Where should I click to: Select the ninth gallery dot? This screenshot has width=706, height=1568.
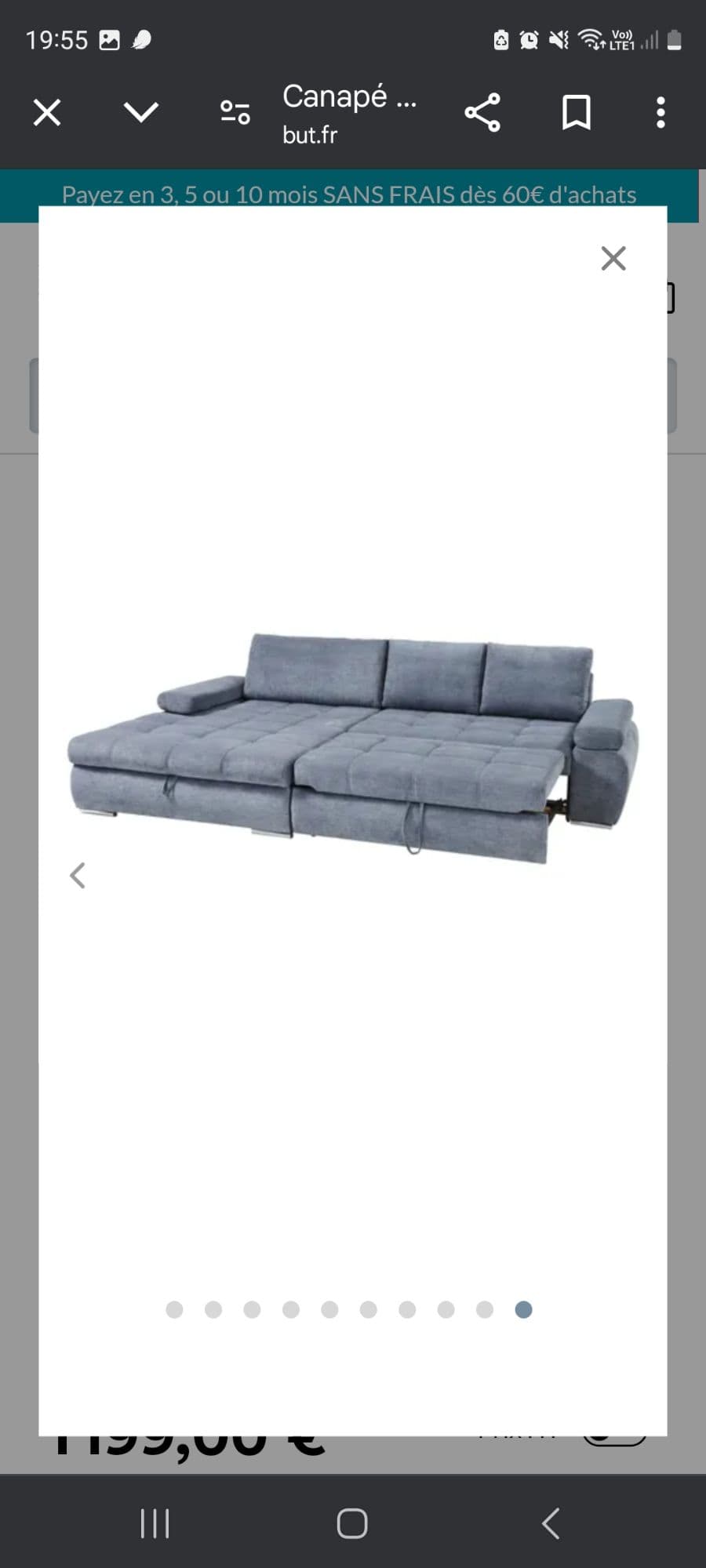pyautogui.click(x=485, y=1309)
